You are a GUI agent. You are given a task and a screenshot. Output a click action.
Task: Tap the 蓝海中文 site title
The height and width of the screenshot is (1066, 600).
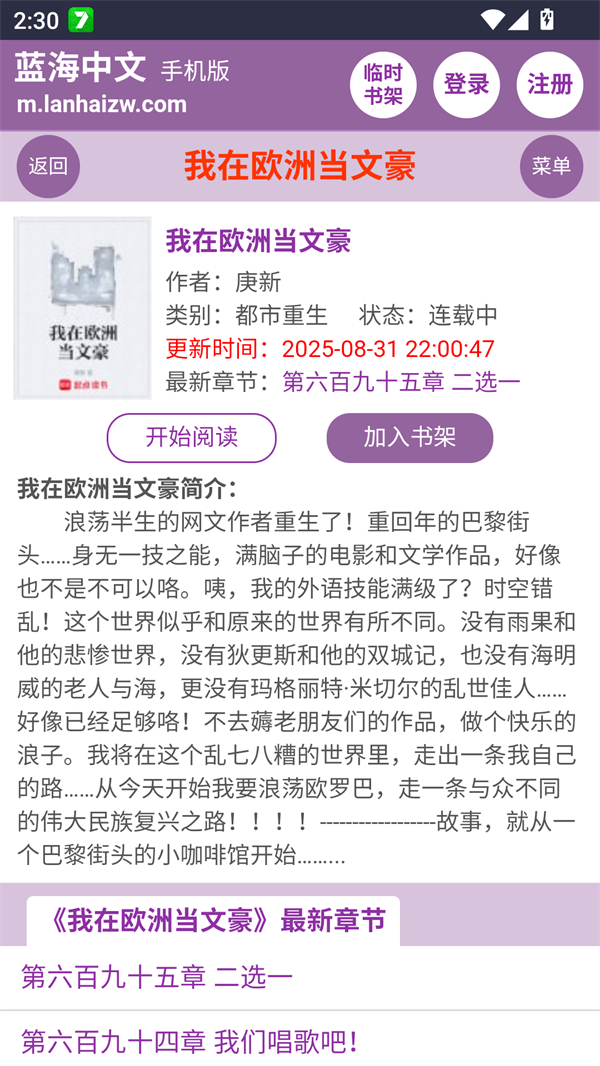[81, 68]
